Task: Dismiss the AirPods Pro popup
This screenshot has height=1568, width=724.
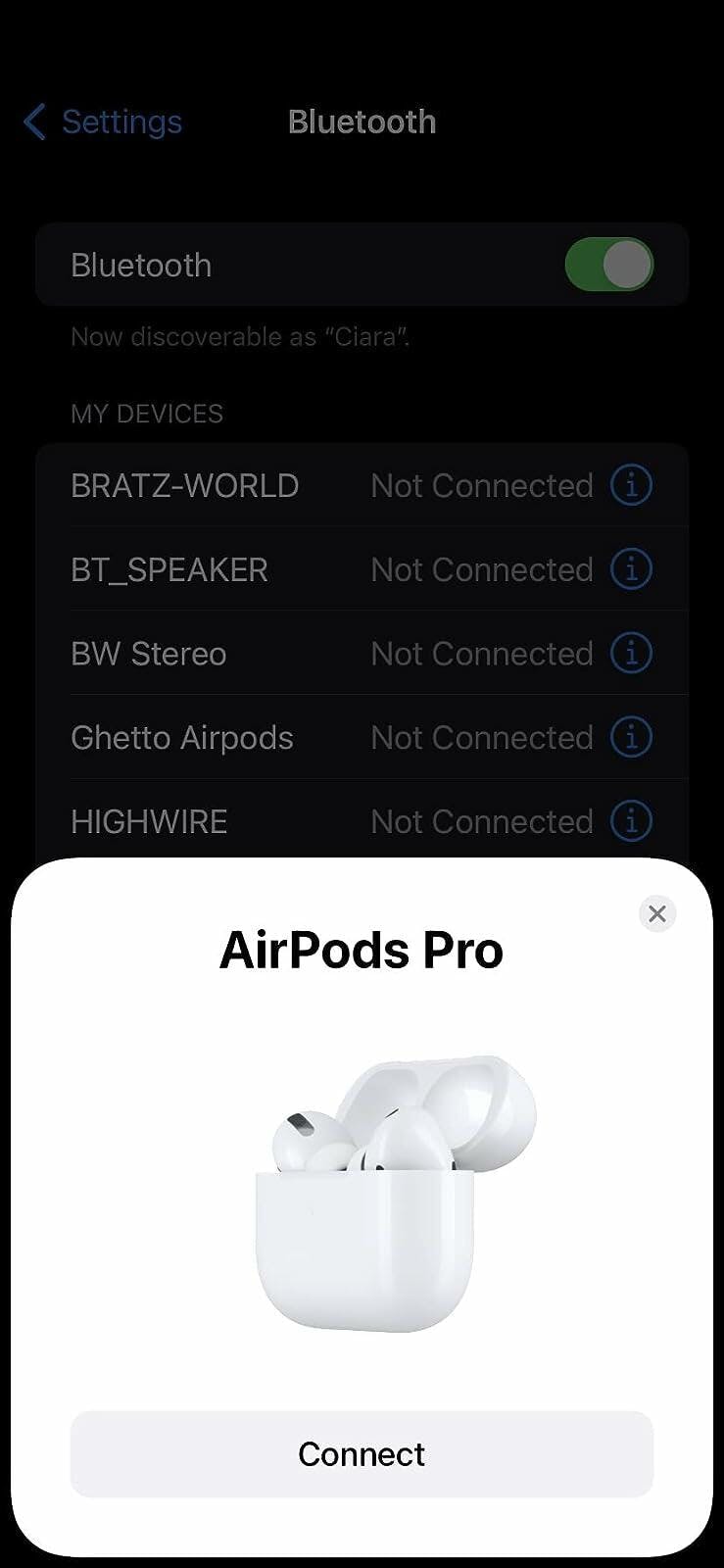Action: point(656,913)
